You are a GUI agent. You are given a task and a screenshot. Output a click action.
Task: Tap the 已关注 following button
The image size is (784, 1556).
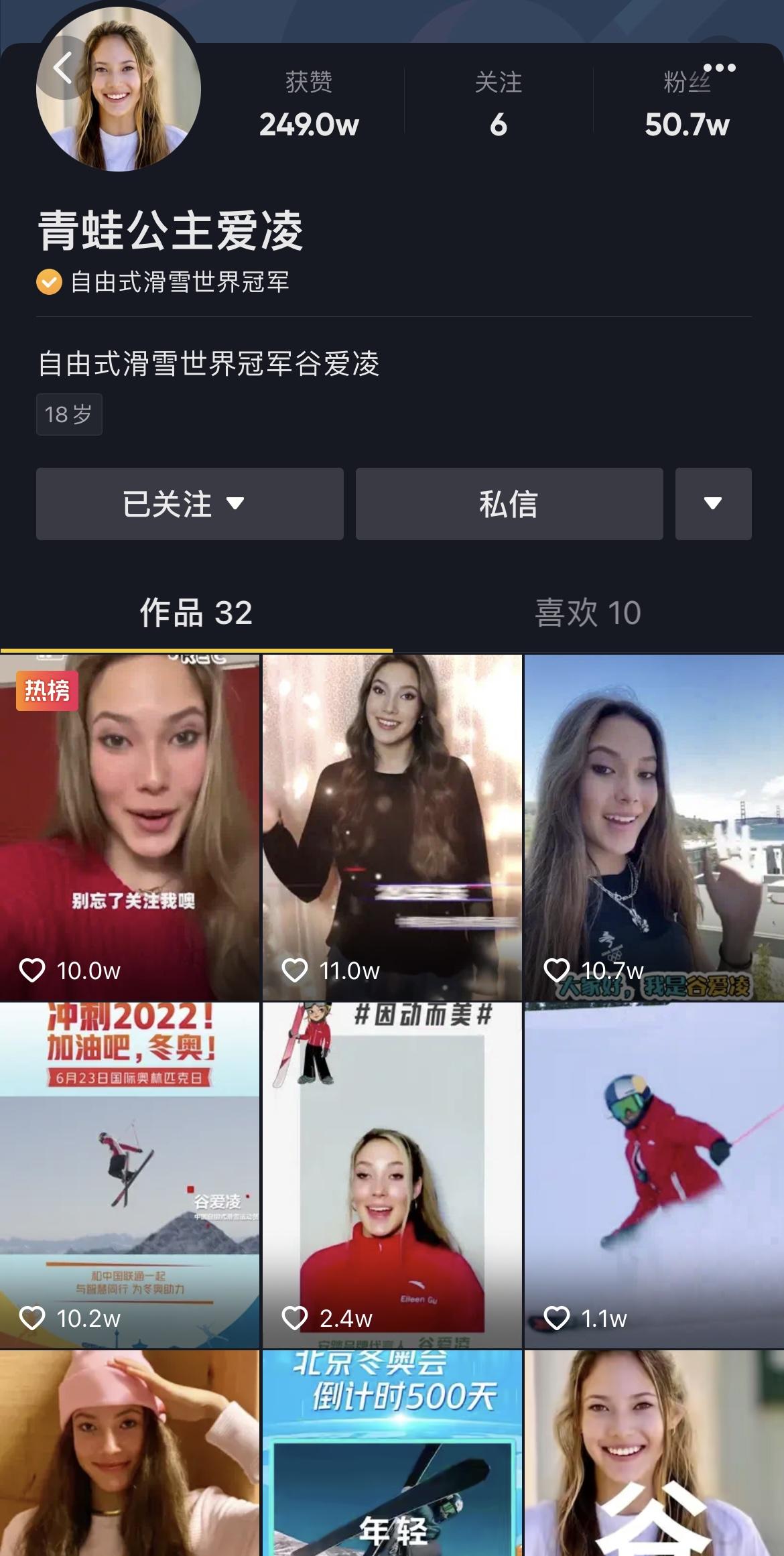click(x=190, y=504)
